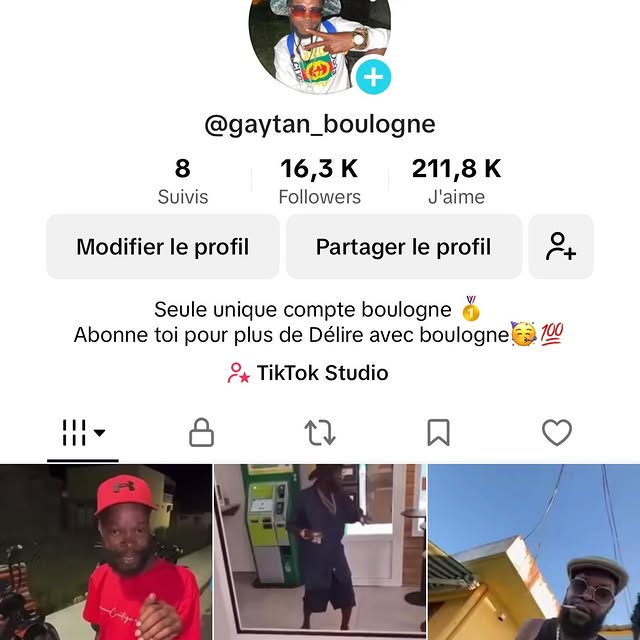
Task: Switch to the liked videos heart tab
Action: point(556,433)
